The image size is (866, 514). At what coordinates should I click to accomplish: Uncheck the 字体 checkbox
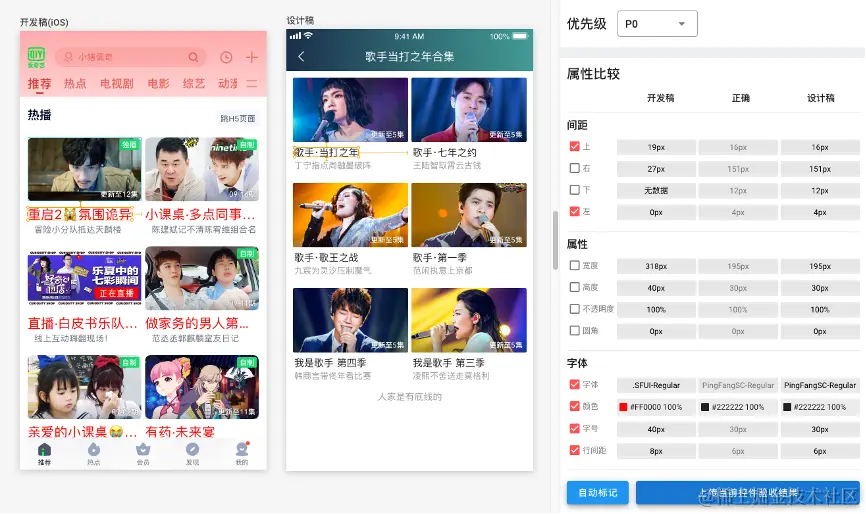pyautogui.click(x=574, y=384)
